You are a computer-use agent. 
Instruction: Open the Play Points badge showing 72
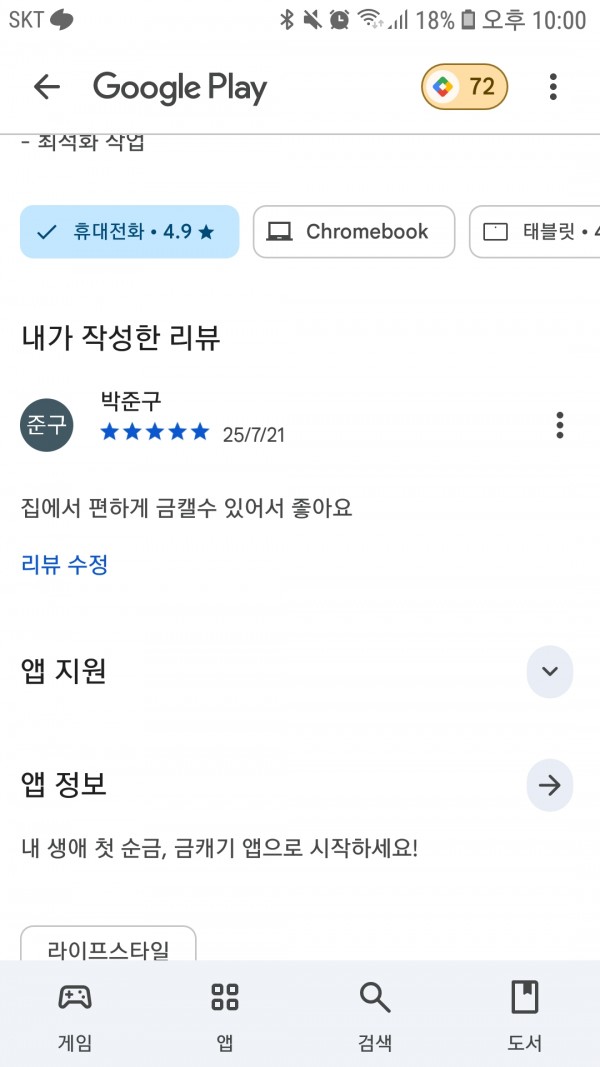click(465, 87)
